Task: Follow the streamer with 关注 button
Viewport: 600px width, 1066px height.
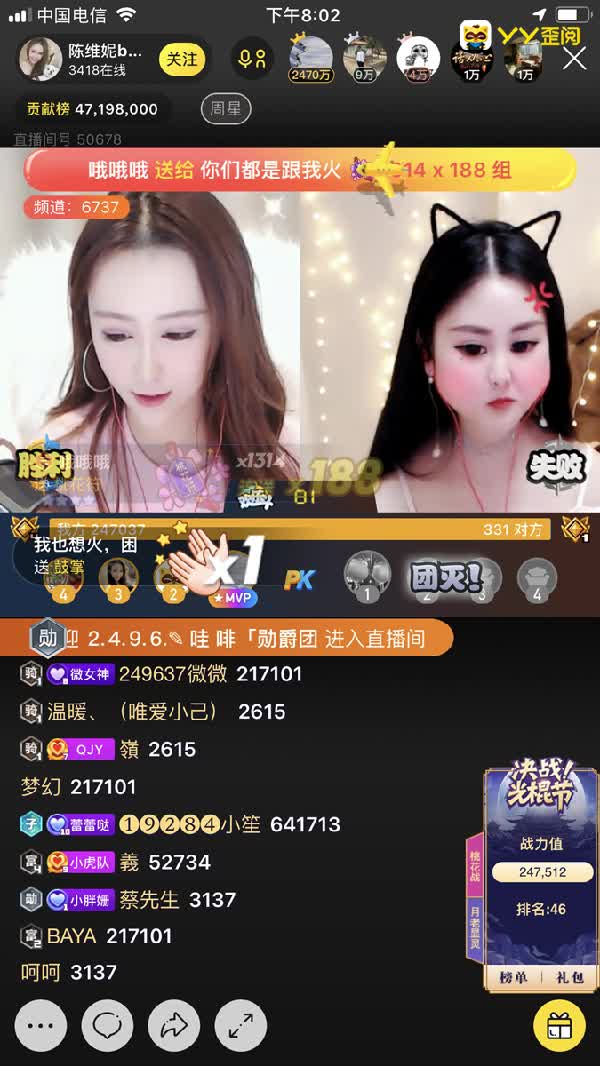Action: (182, 60)
